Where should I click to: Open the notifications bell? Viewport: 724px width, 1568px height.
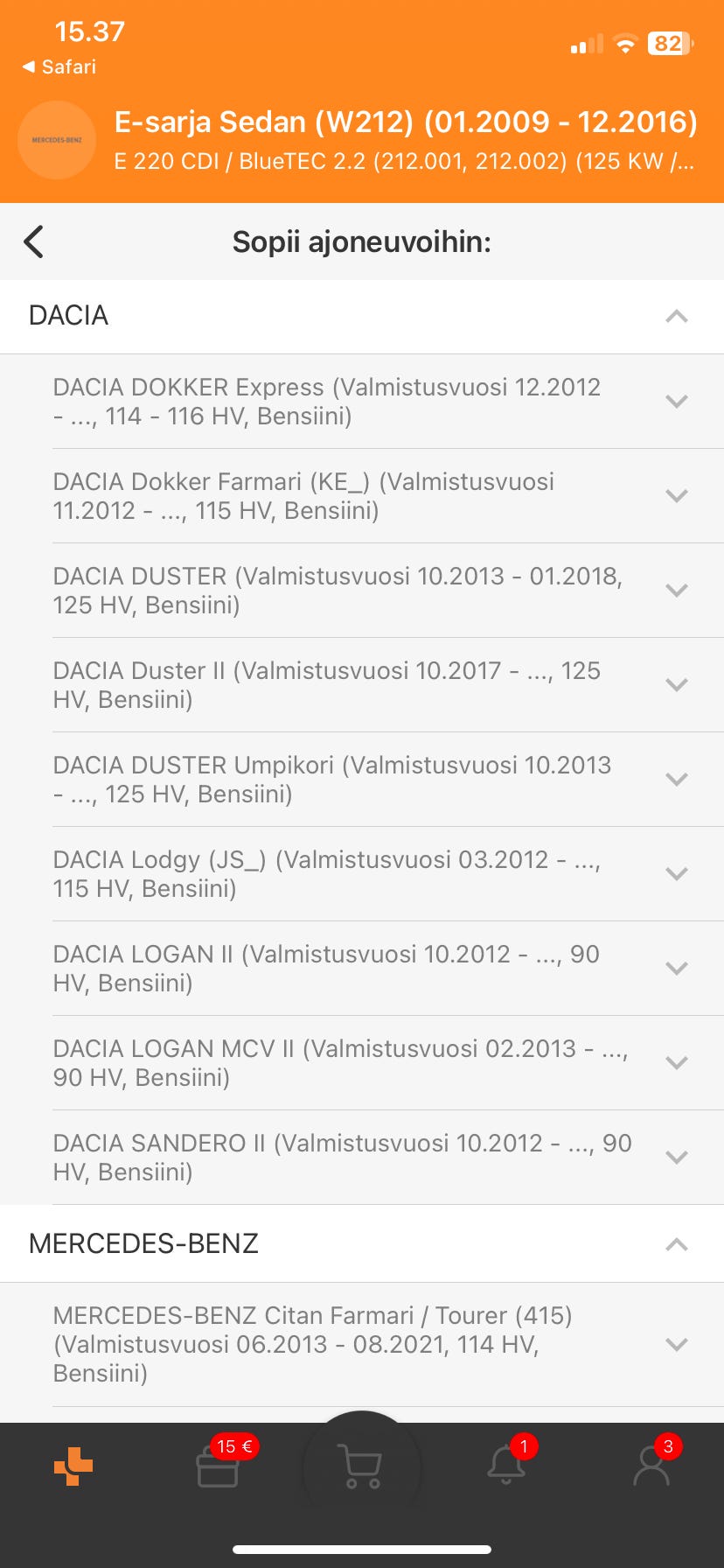coord(506,1466)
